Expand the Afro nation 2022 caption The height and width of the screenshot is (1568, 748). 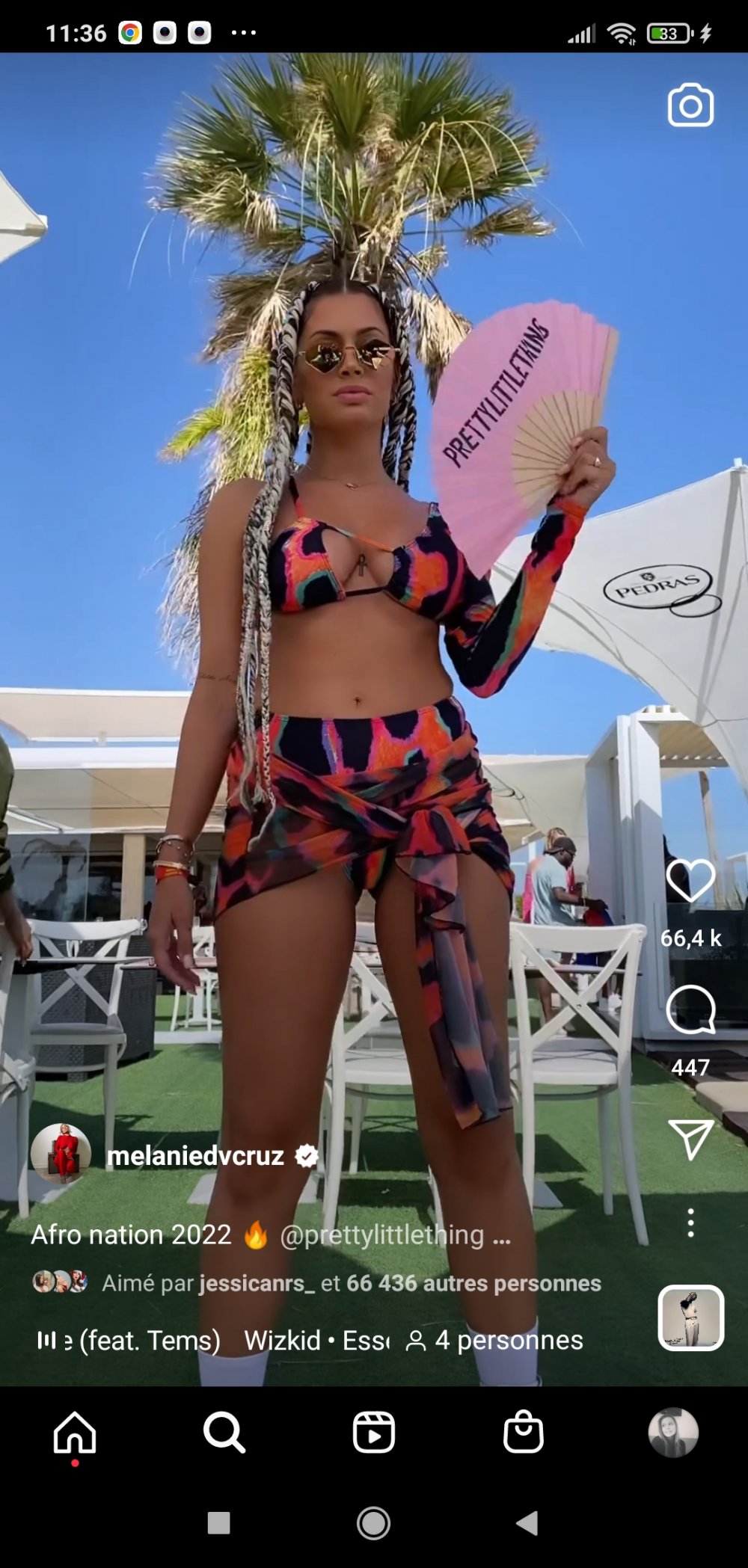click(501, 1235)
